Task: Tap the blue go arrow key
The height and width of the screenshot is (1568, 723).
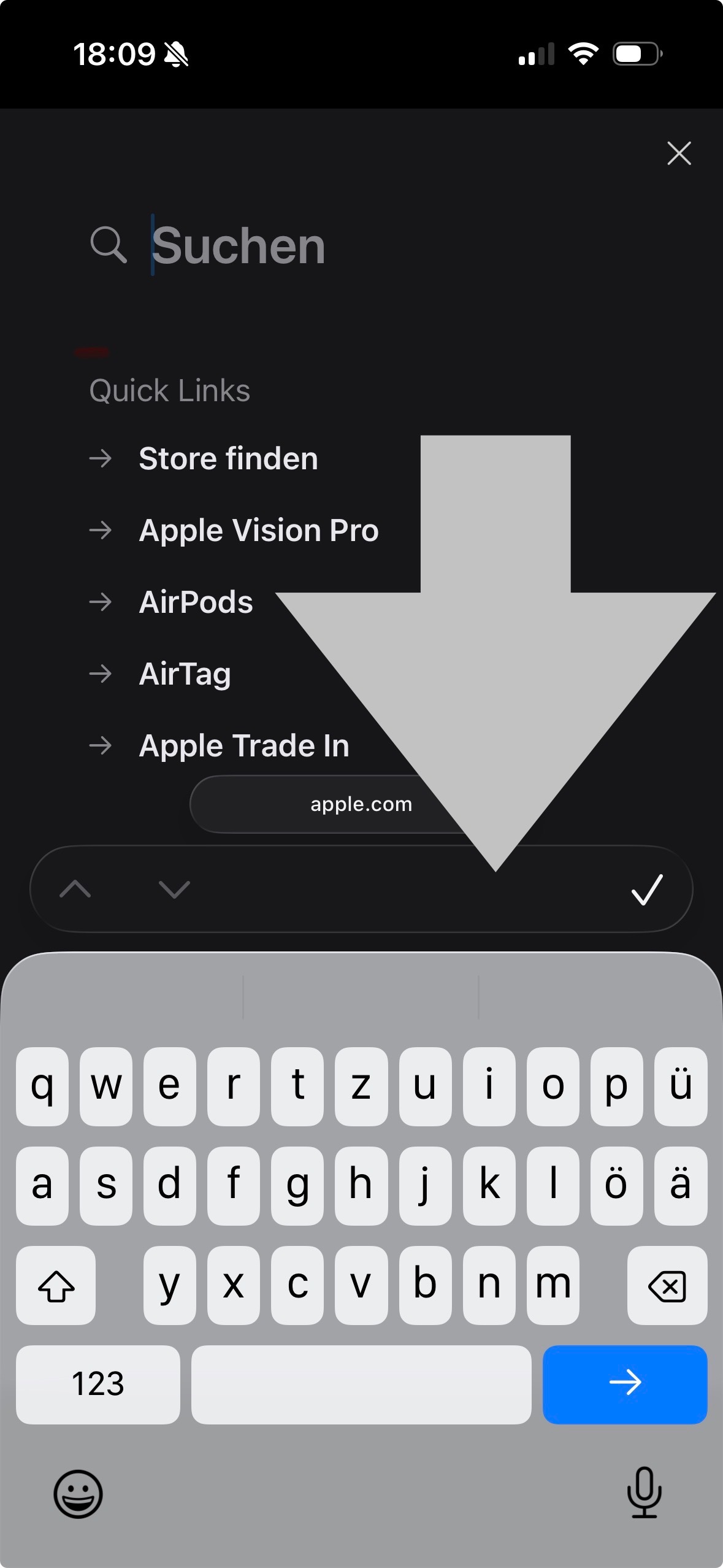Action: coord(624,1384)
